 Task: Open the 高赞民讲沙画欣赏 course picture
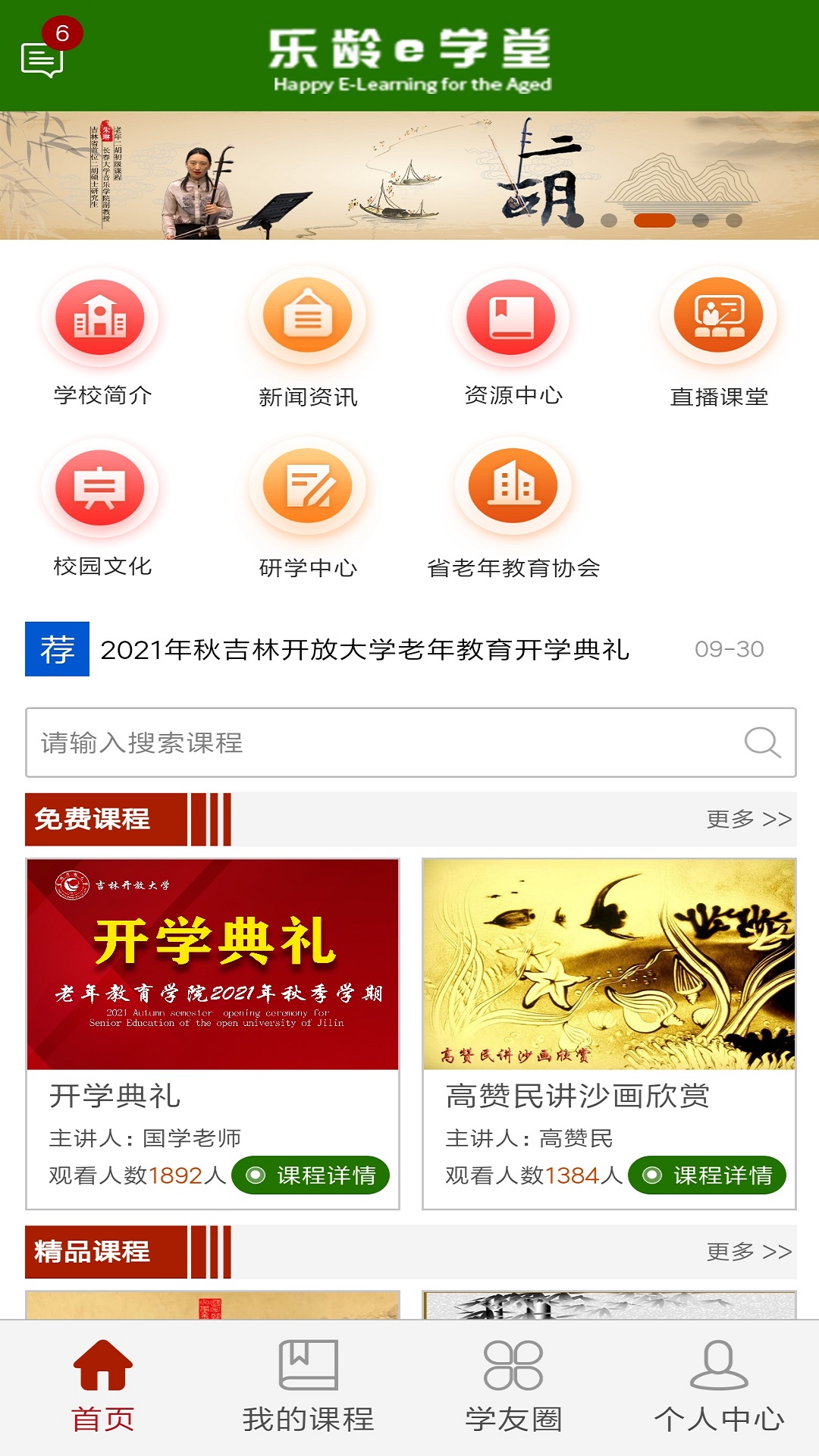[609, 965]
